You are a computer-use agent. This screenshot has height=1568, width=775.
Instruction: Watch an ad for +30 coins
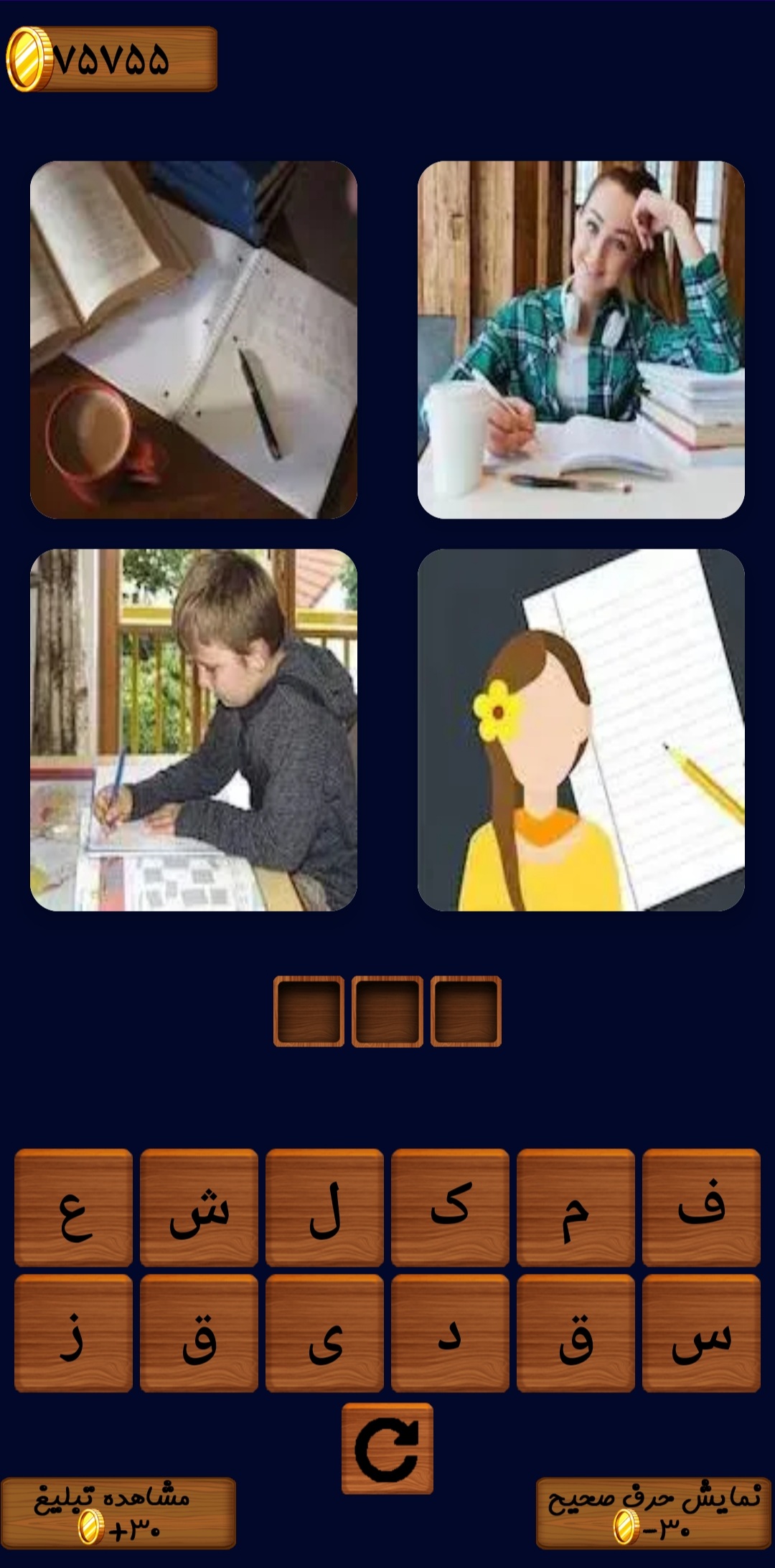(x=118, y=1513)
